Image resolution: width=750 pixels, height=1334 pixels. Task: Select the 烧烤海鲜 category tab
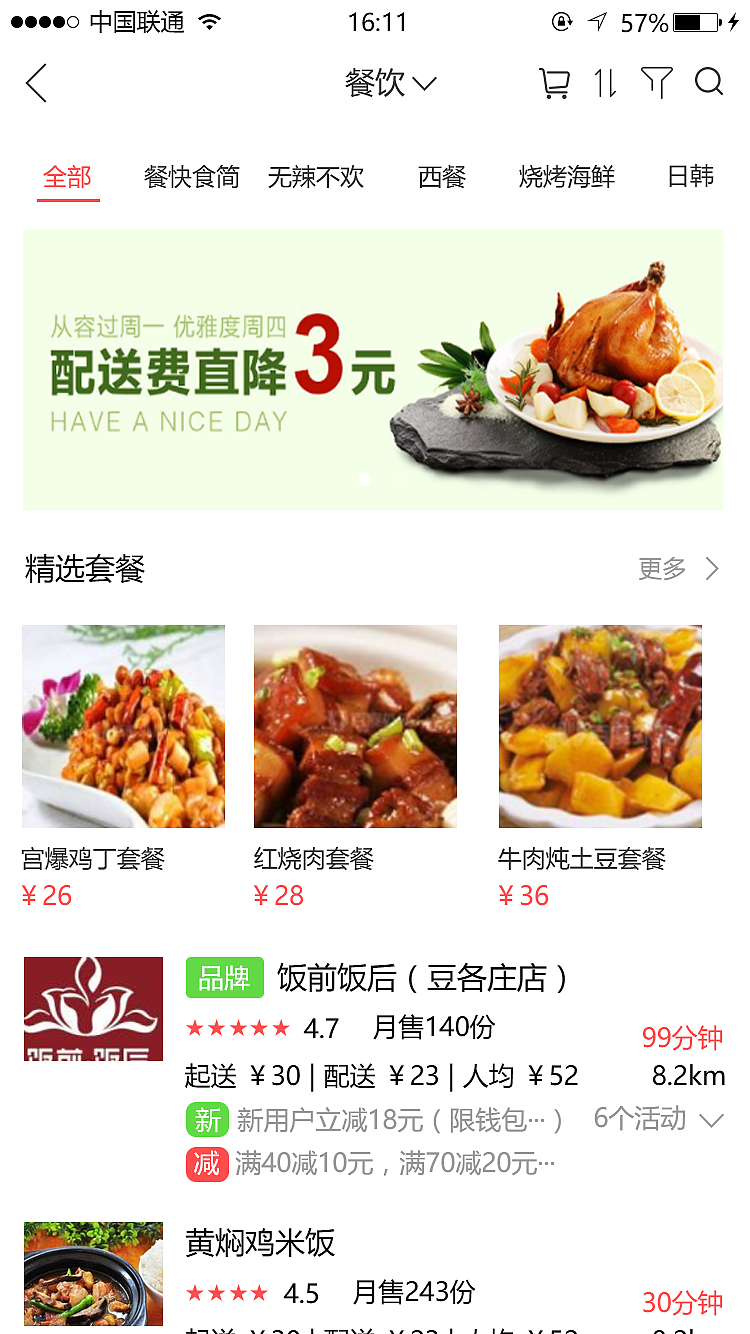[566, 176]
